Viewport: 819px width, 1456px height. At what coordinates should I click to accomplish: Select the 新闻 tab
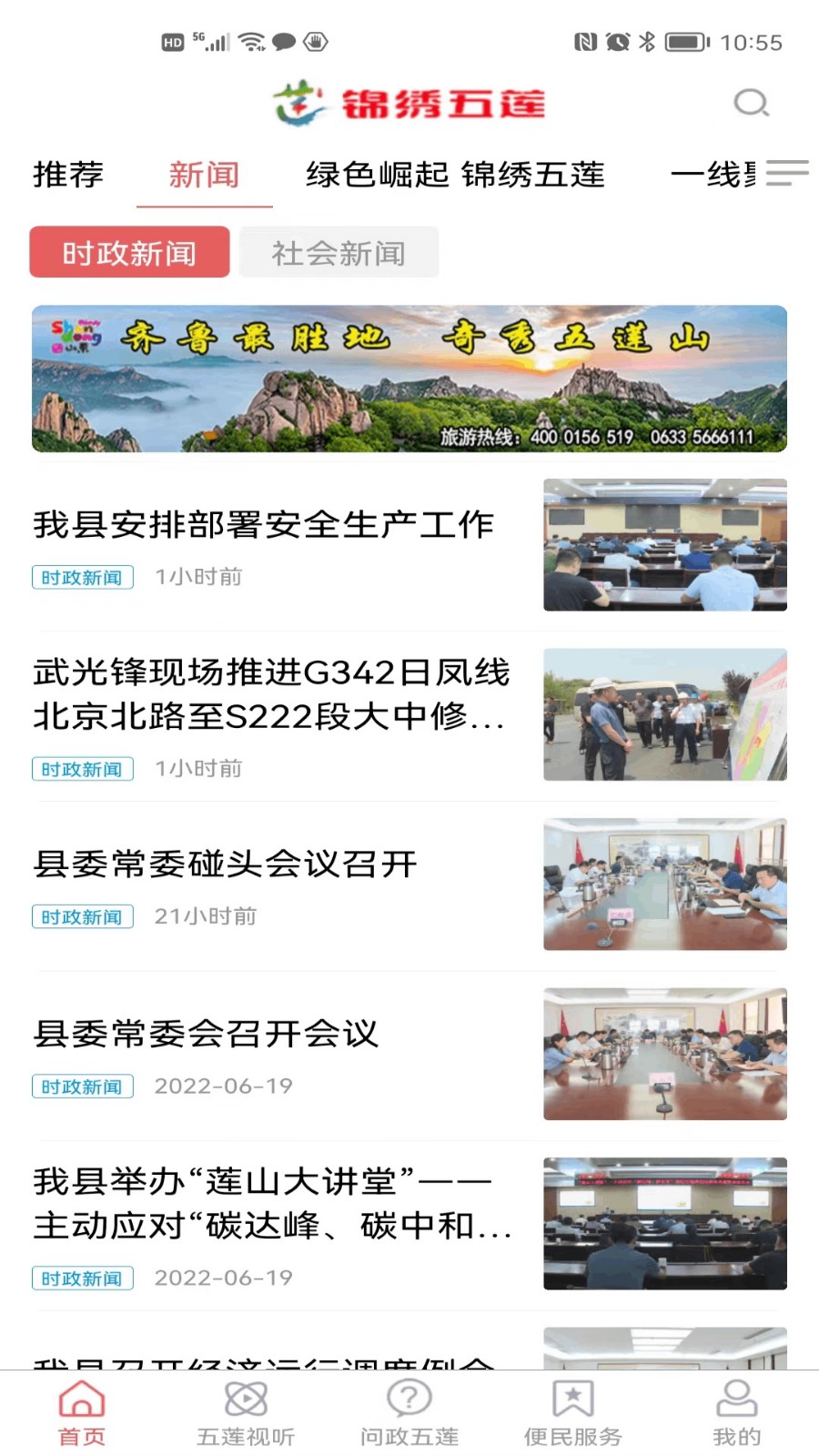point(204,175)
